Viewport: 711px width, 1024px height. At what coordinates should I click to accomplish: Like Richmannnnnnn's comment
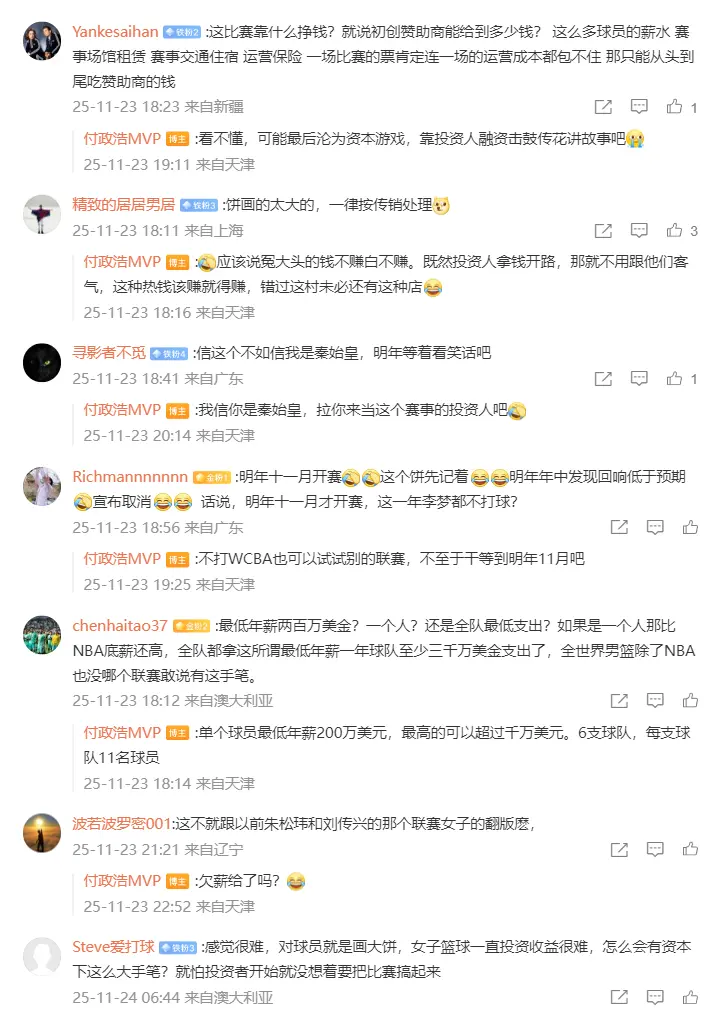690,527
